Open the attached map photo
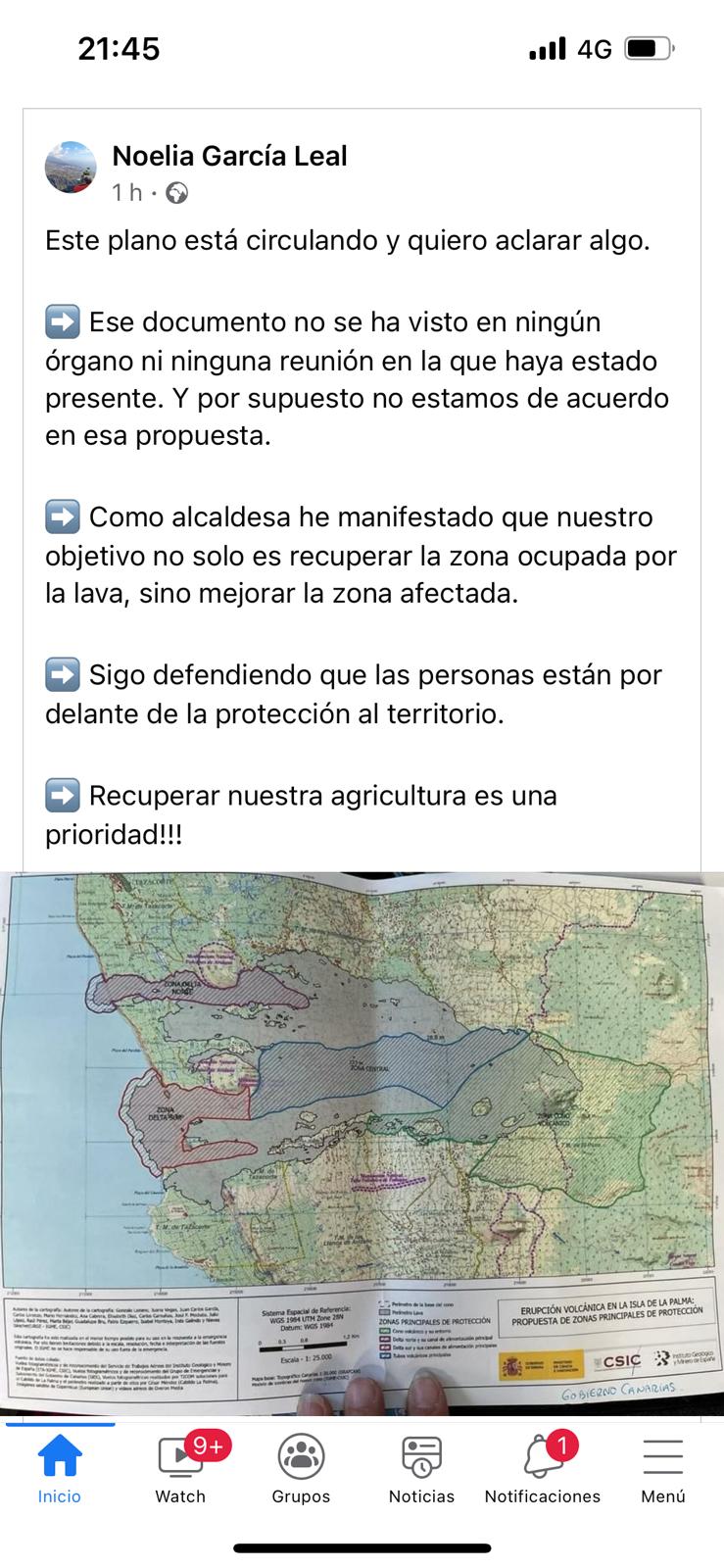 click(x=362, y=1144)
